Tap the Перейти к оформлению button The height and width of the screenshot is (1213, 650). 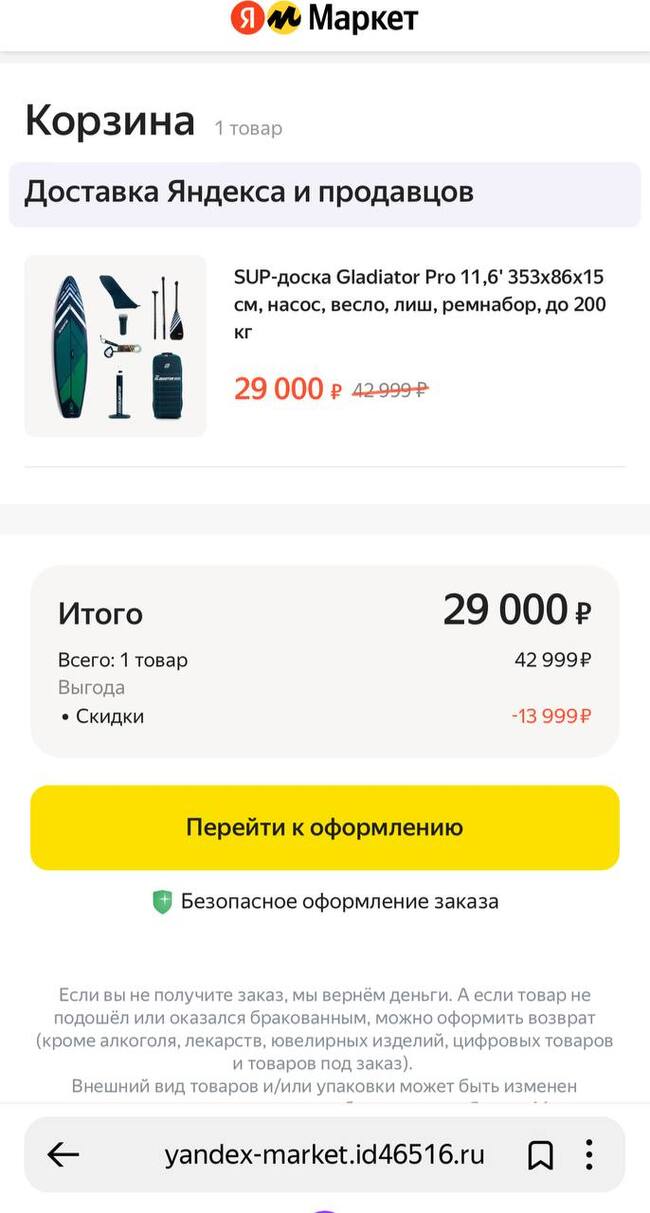(x=324, y=827)
